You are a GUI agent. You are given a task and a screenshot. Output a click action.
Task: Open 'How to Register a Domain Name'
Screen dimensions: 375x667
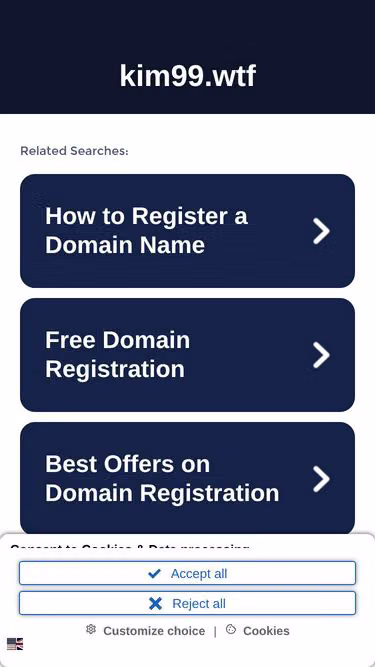tap(188, 231)
